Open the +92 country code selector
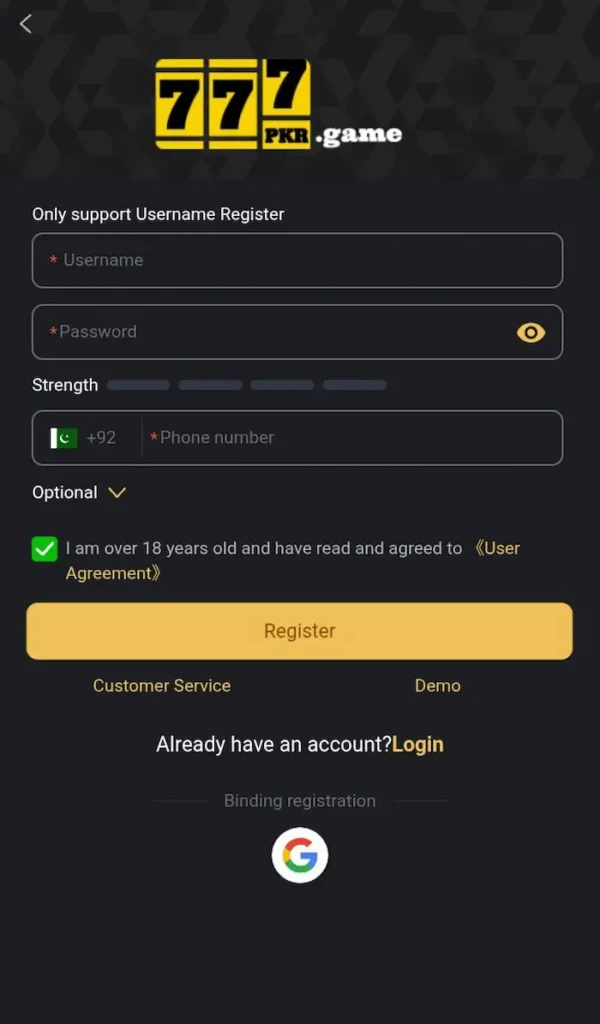Image resolution: width=600 pixels, height=1024 pixels. (85, 438)
